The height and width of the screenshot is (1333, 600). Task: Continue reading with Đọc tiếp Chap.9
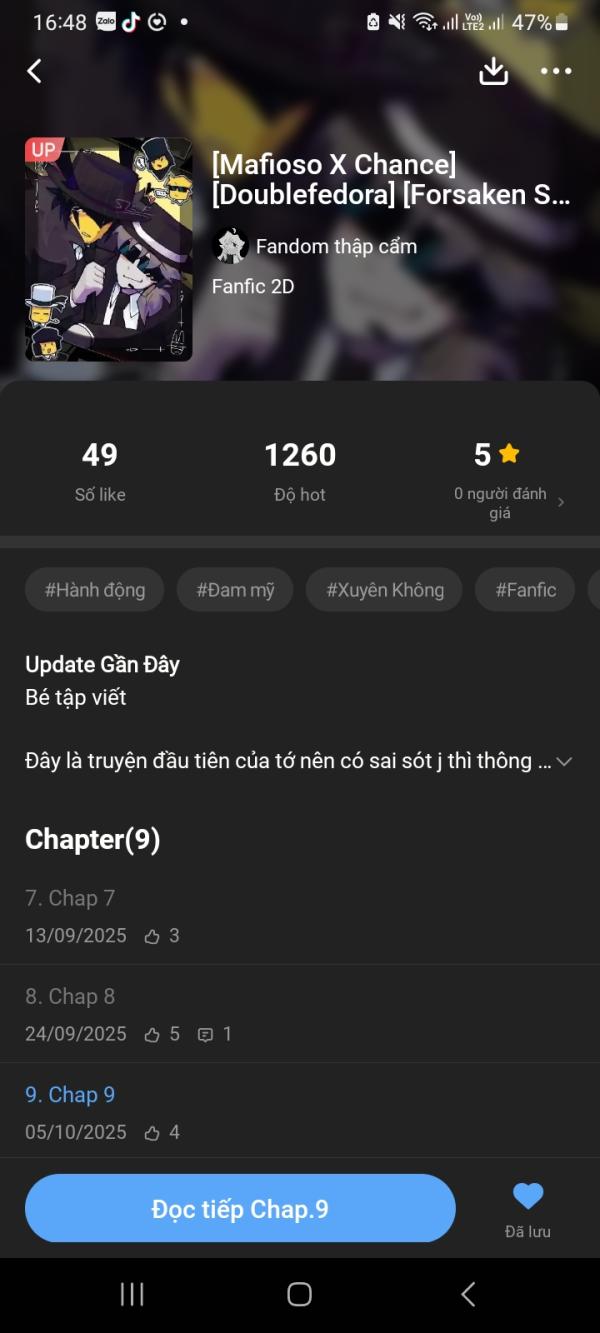240,1208
